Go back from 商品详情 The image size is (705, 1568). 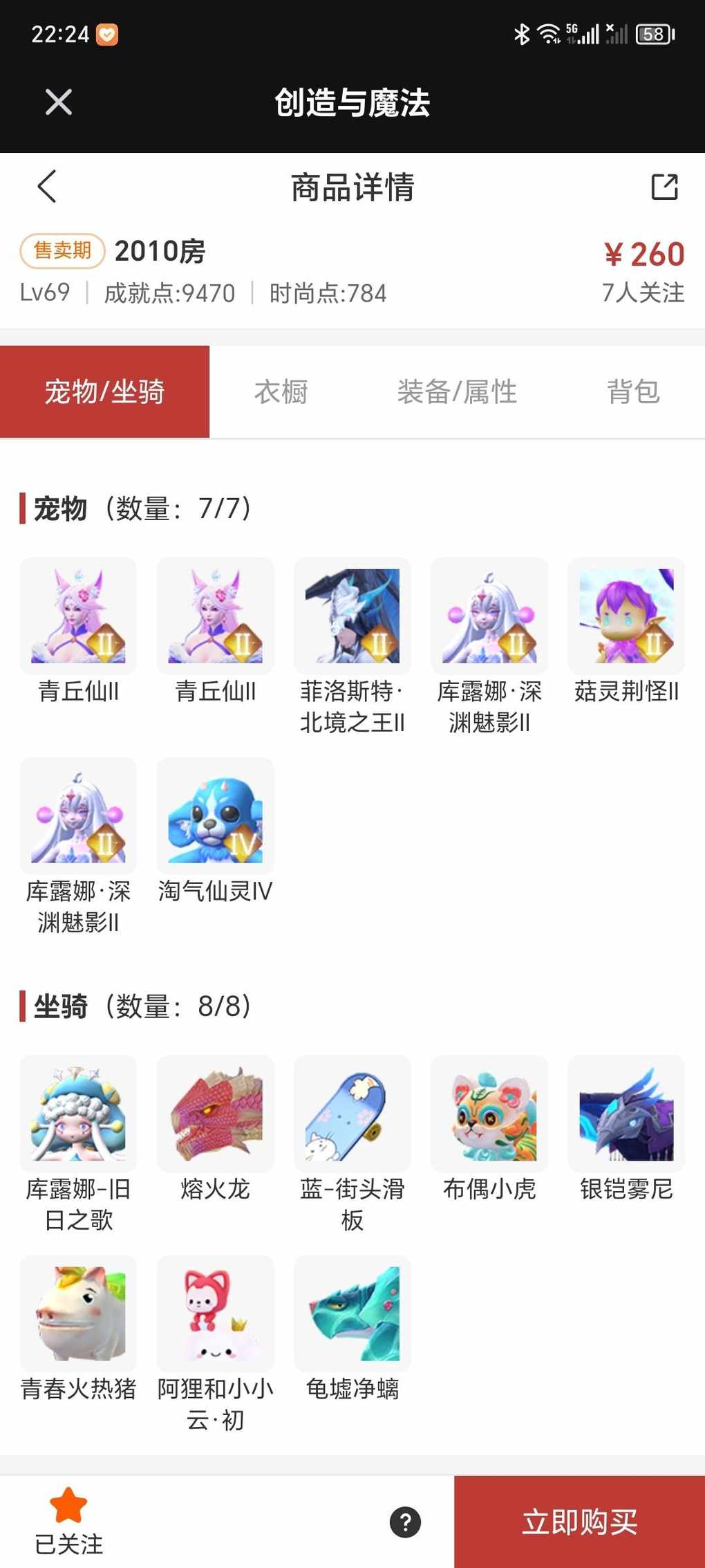pyautogui.click(x=47, y=186)
